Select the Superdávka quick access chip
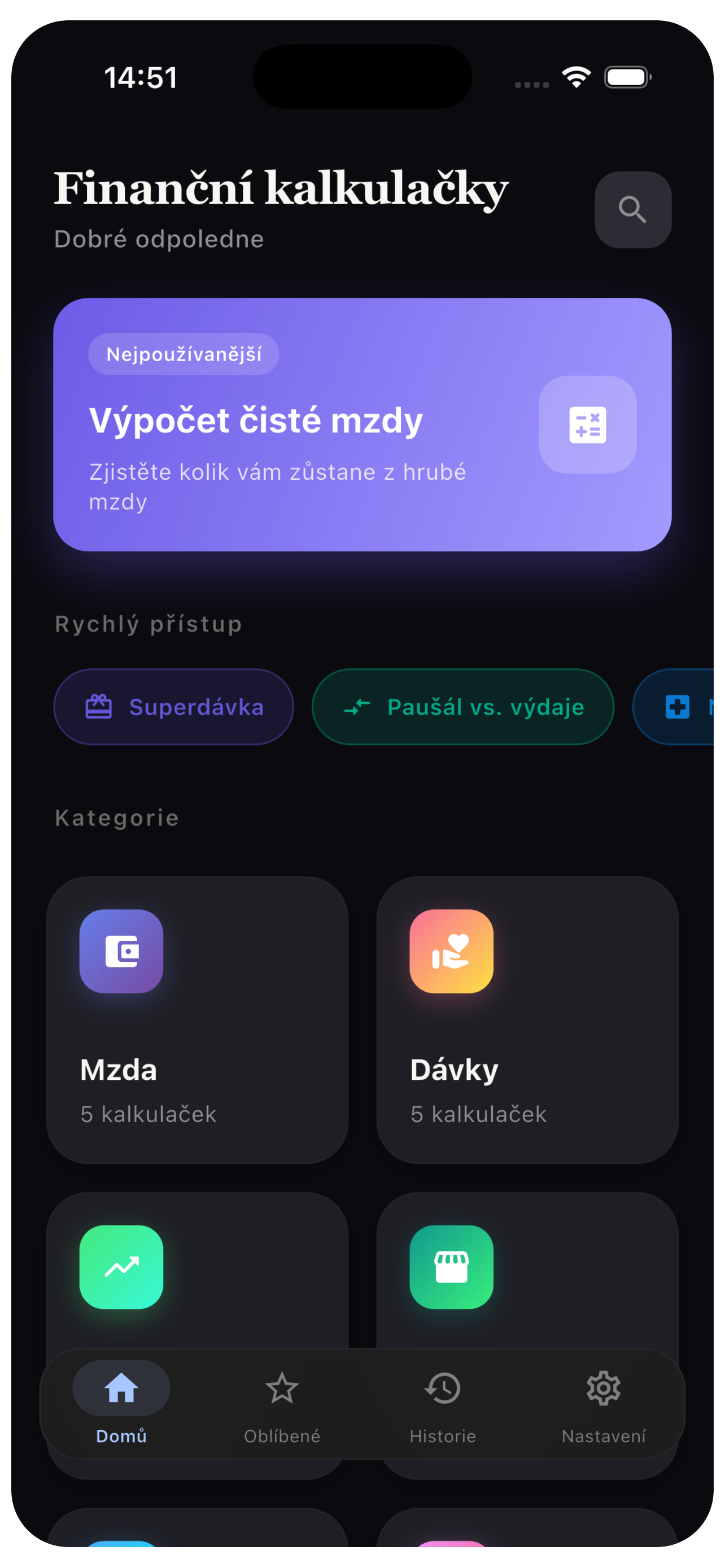 [x=173, y=707]
